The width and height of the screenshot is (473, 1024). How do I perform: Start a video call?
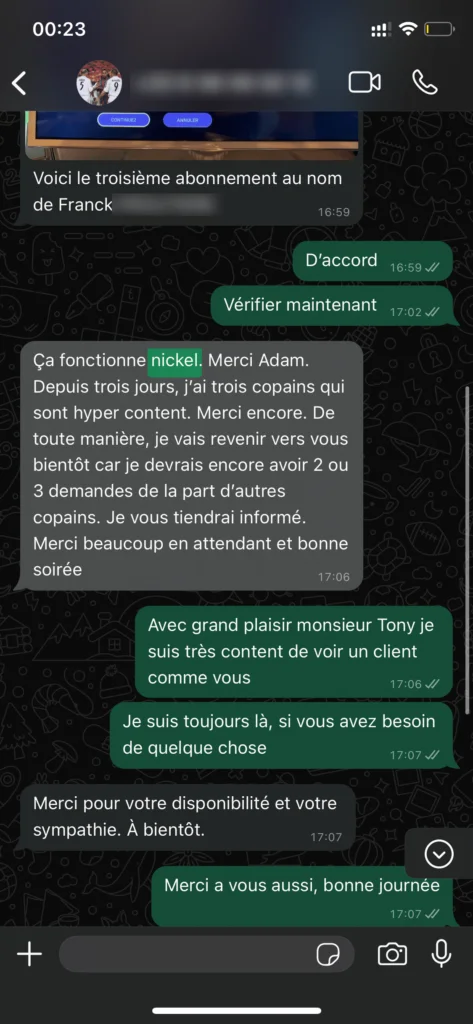tap(365, 82)
